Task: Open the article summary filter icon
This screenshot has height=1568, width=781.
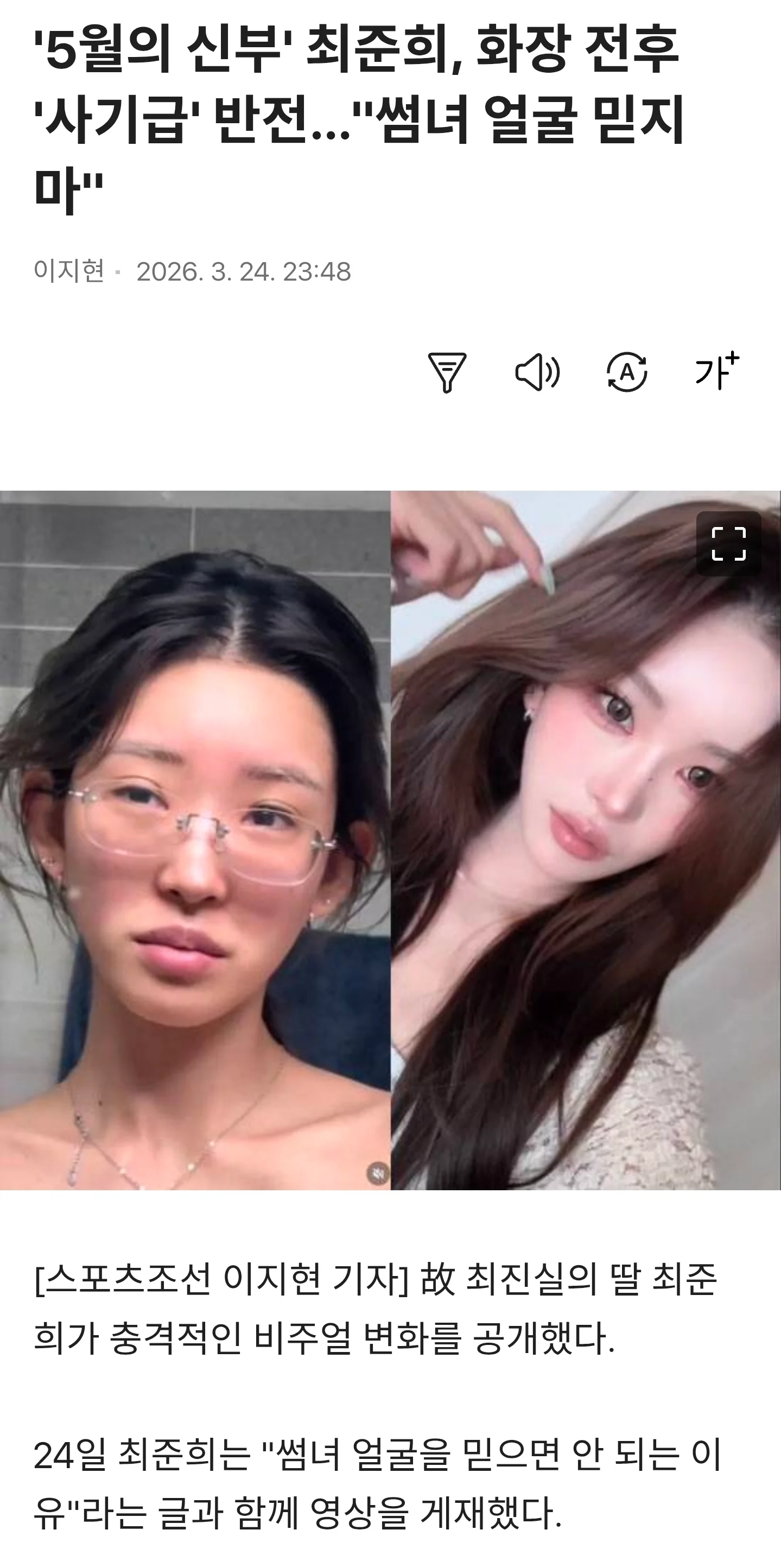Action: click(x=447, y=372)
